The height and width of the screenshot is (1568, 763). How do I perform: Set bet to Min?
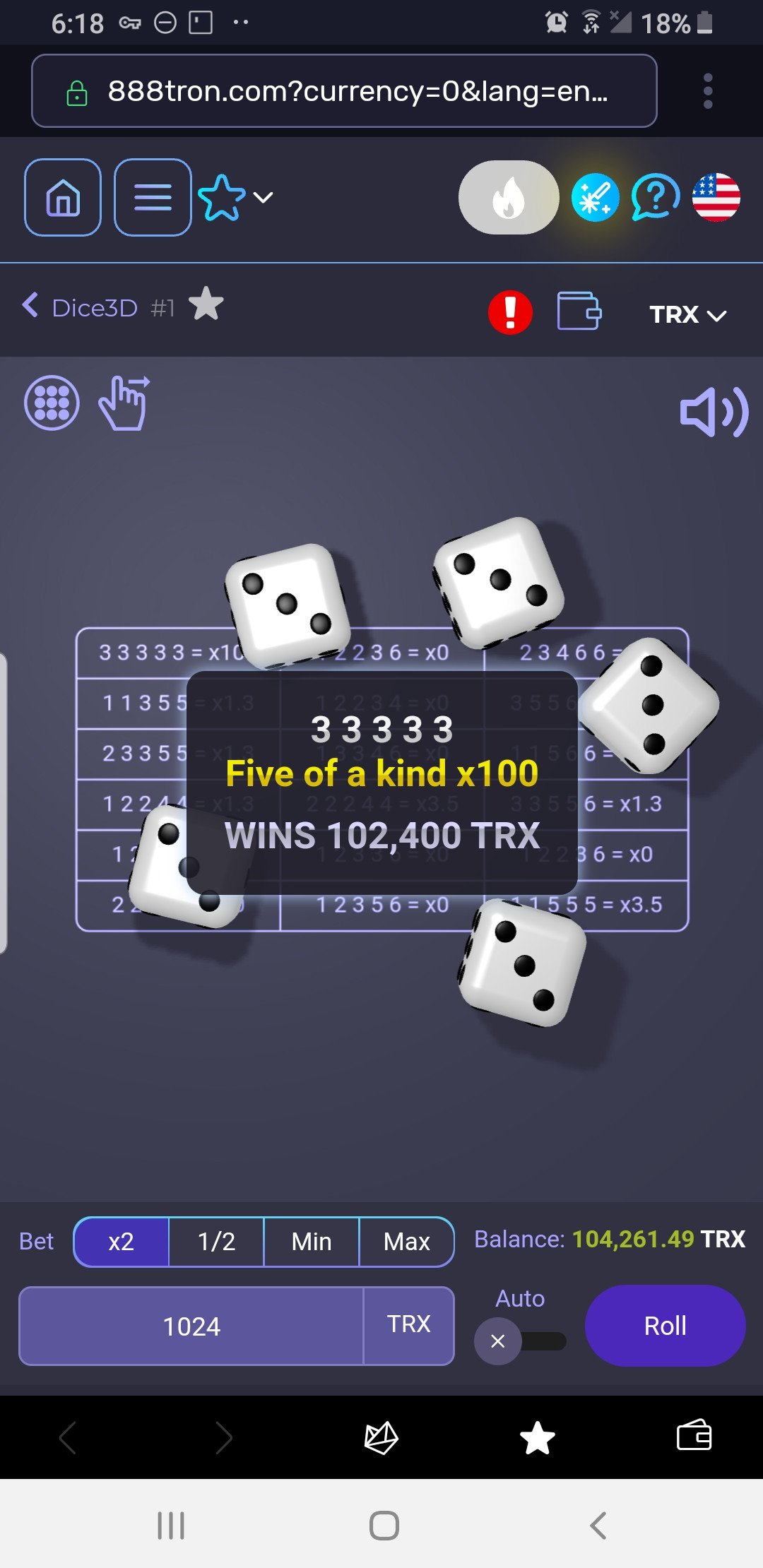click(x=312, y=1242)
